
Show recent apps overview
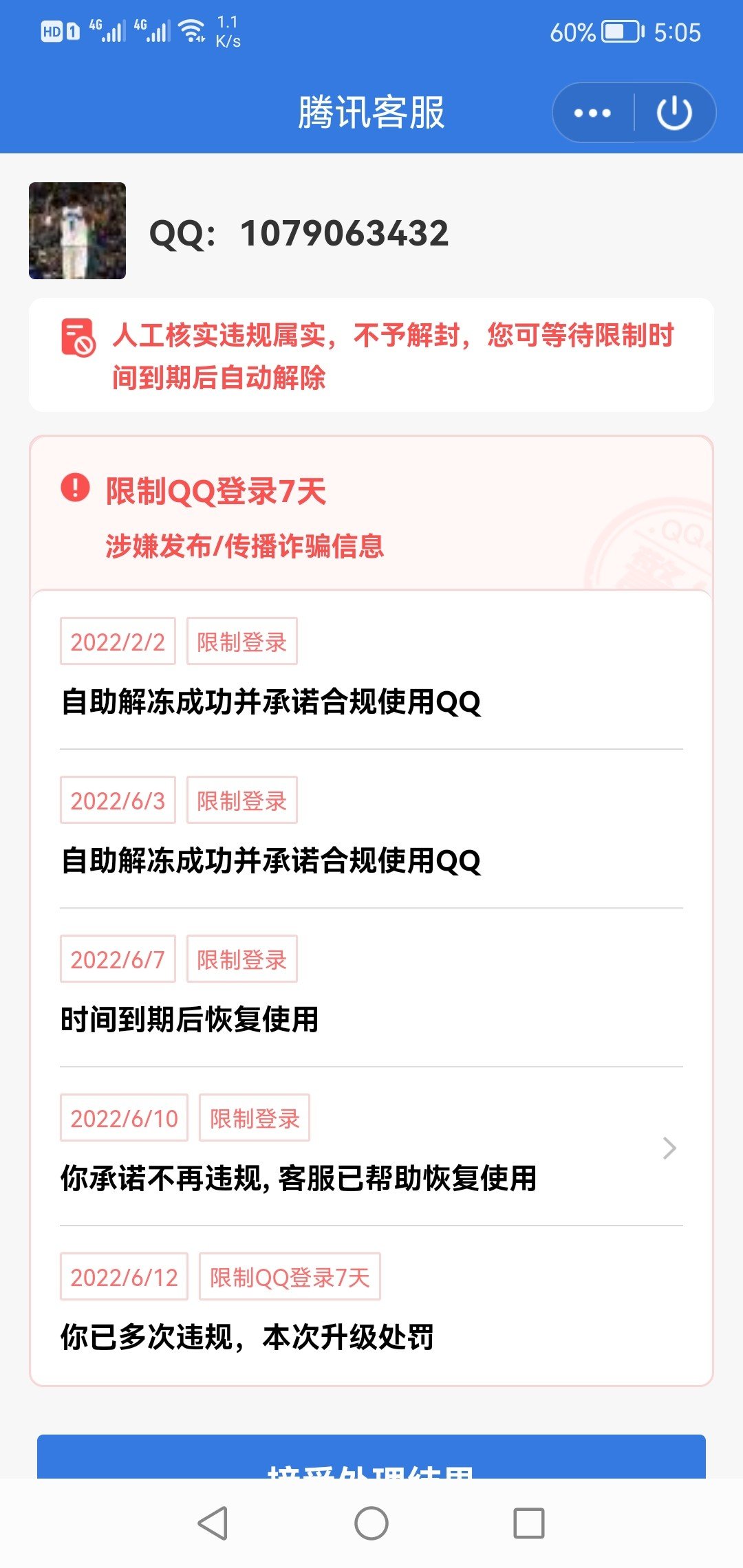pos(529,1523)
